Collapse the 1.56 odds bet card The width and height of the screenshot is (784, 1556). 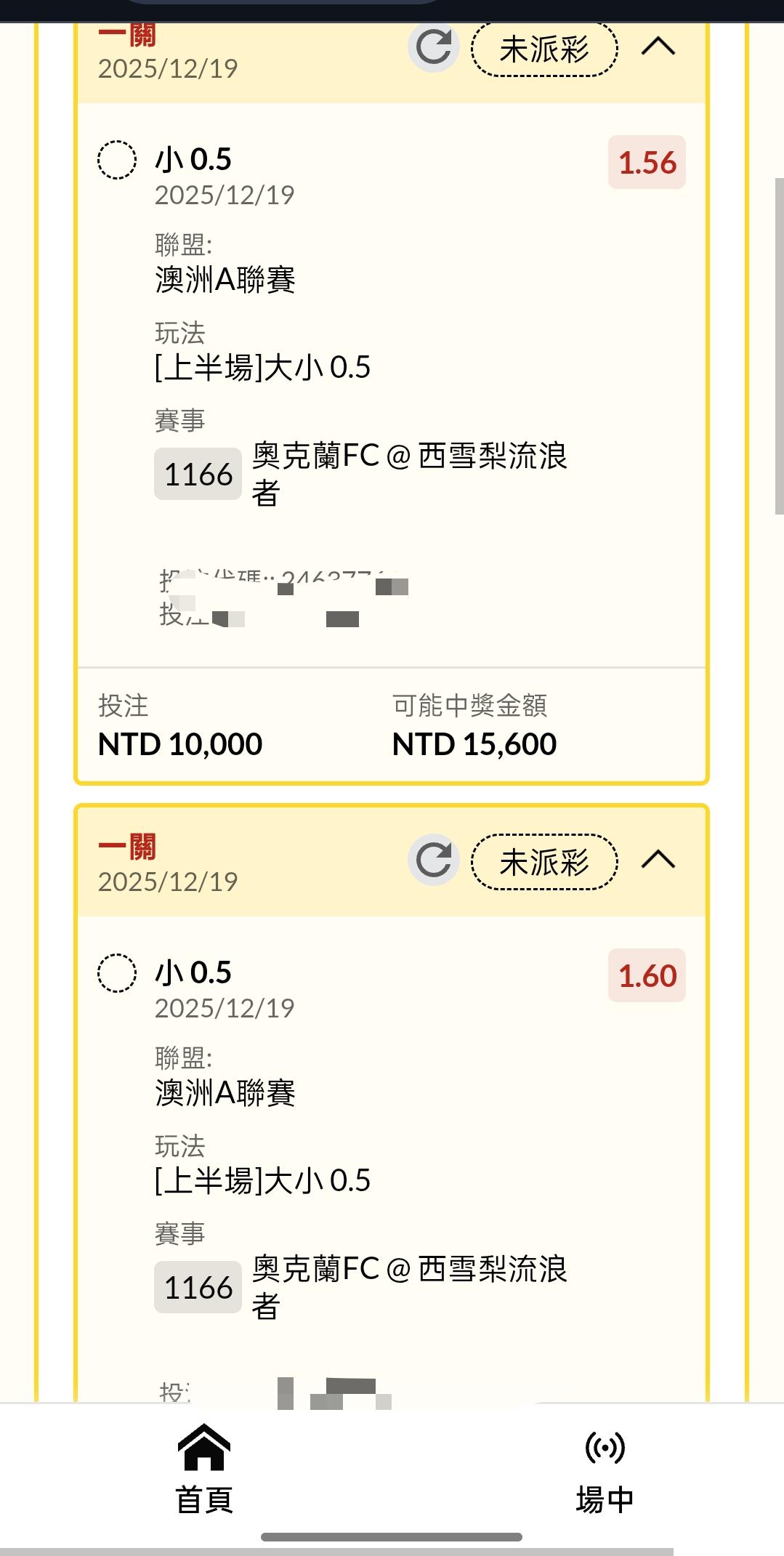[x=658, y=47]
